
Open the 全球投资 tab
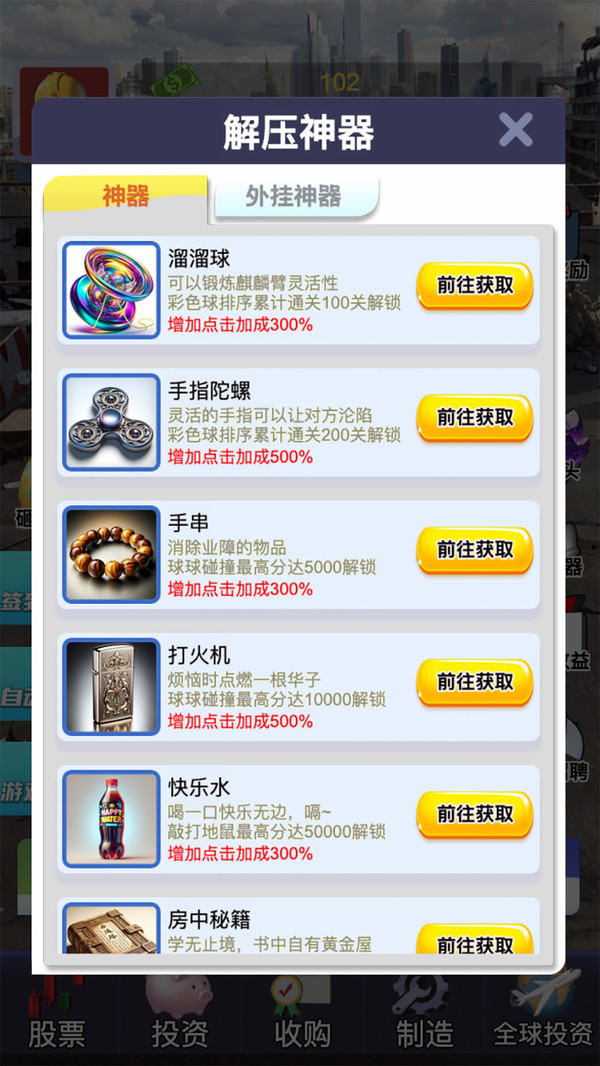point(544,1020)
